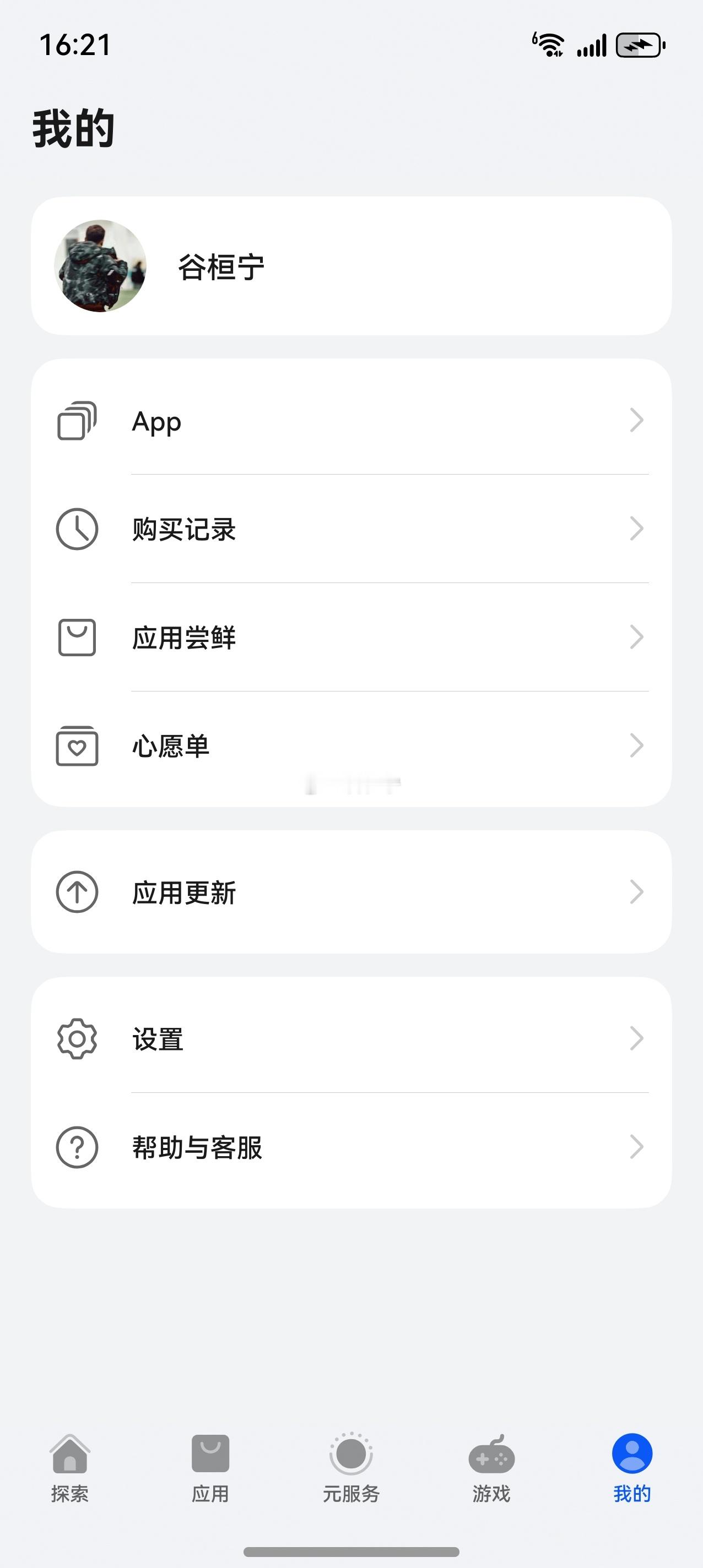Switch to the 探索 tab
This screenshot has height=1568, width=703.
(x=70, y=1467)
